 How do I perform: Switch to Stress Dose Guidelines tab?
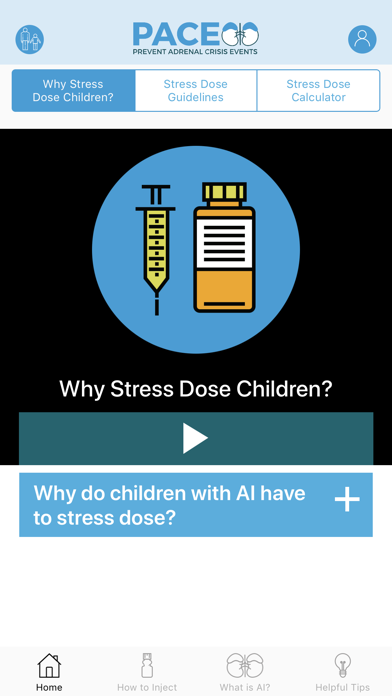point(196,91)
